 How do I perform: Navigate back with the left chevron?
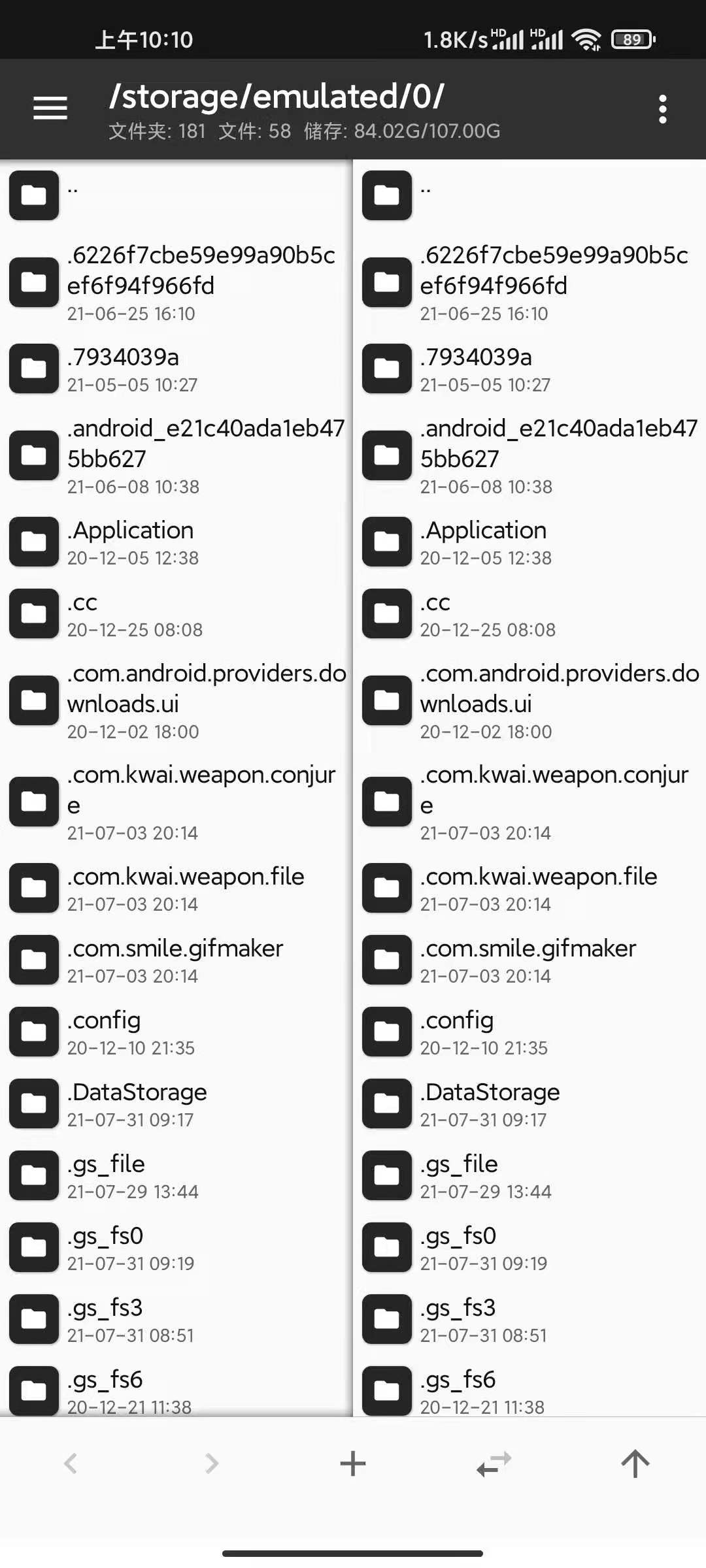[71, 1464]
